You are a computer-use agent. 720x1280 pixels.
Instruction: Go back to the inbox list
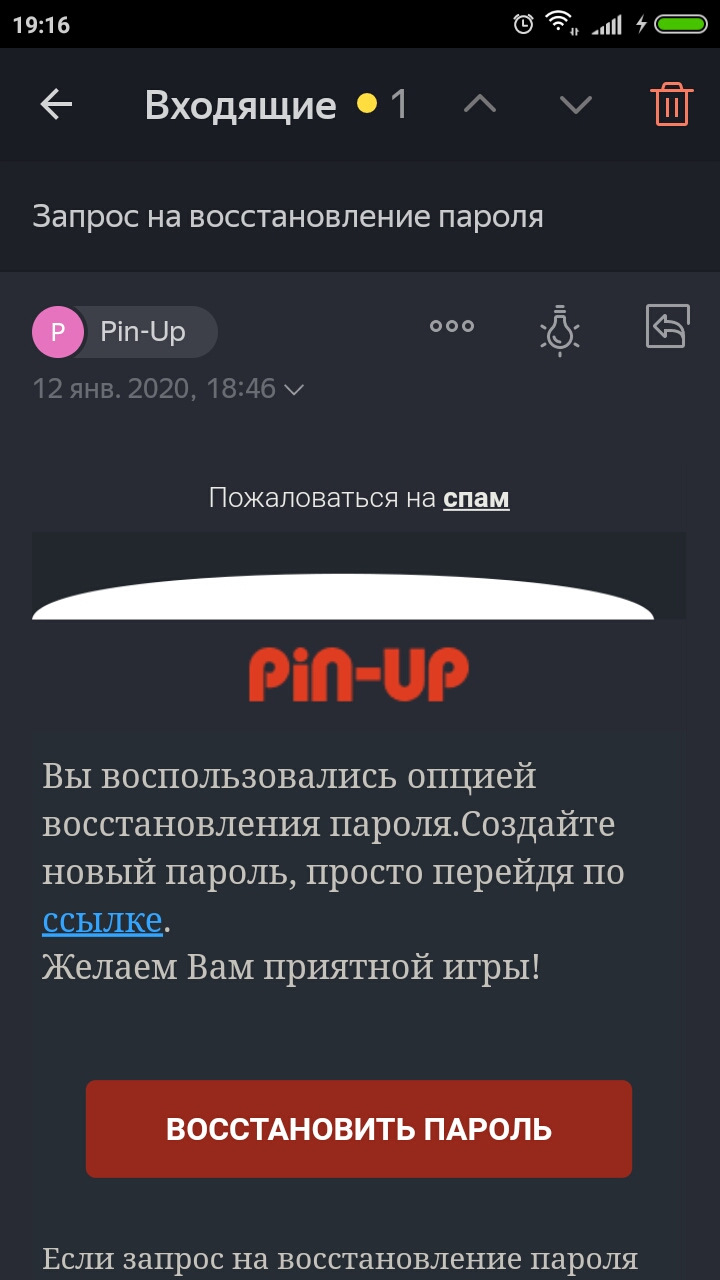(x=56, y=104)
